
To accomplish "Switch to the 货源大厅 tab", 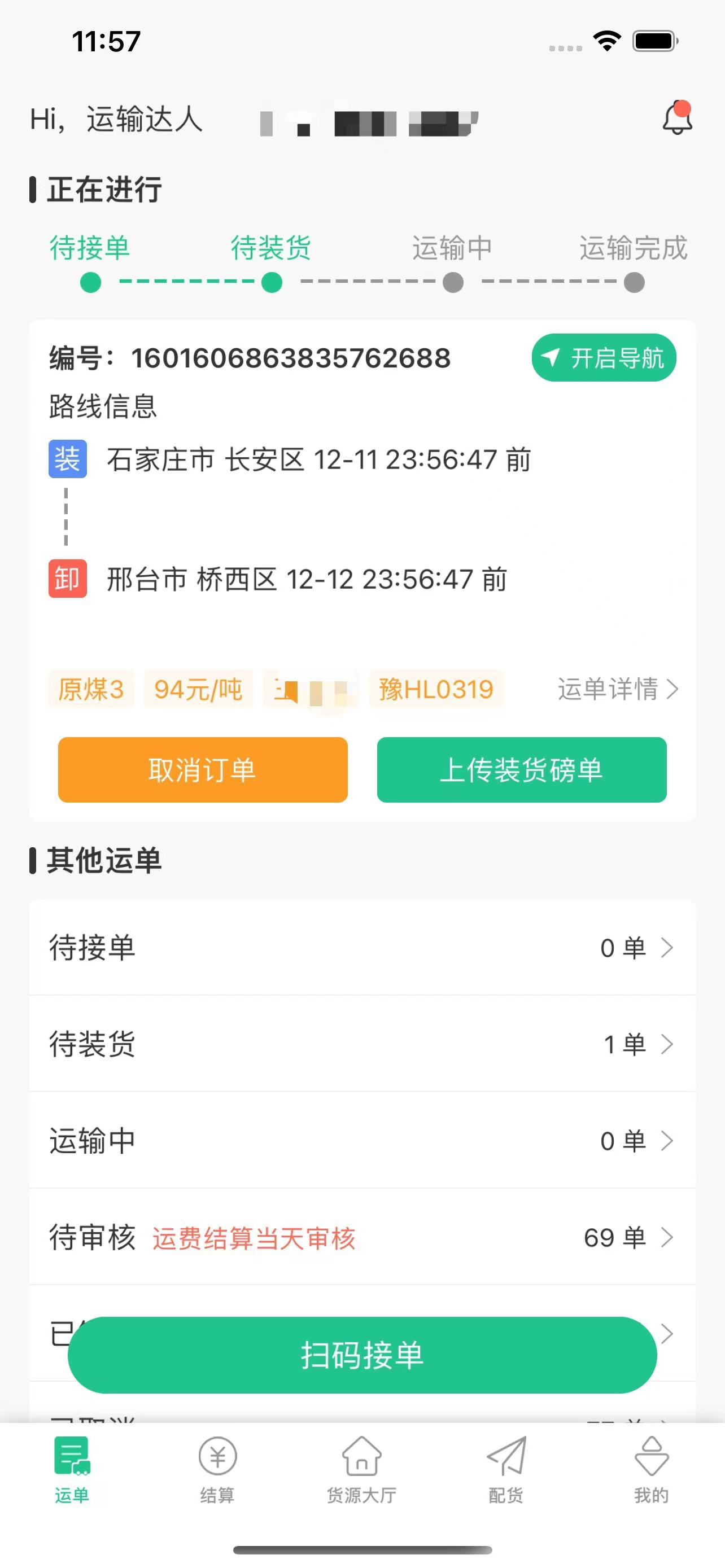I will [361, 1470].
